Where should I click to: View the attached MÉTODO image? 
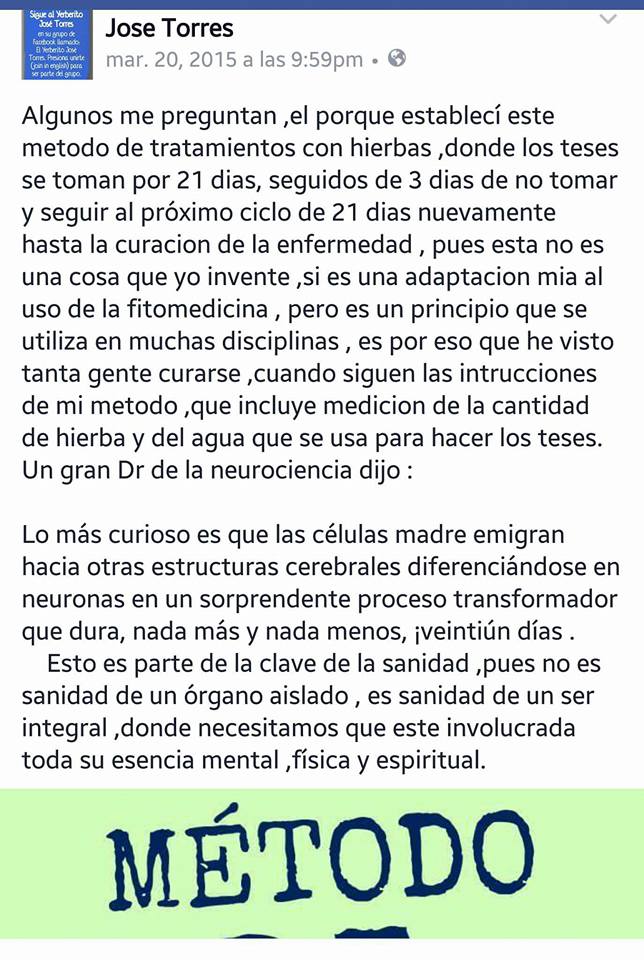tap(322, 866)
